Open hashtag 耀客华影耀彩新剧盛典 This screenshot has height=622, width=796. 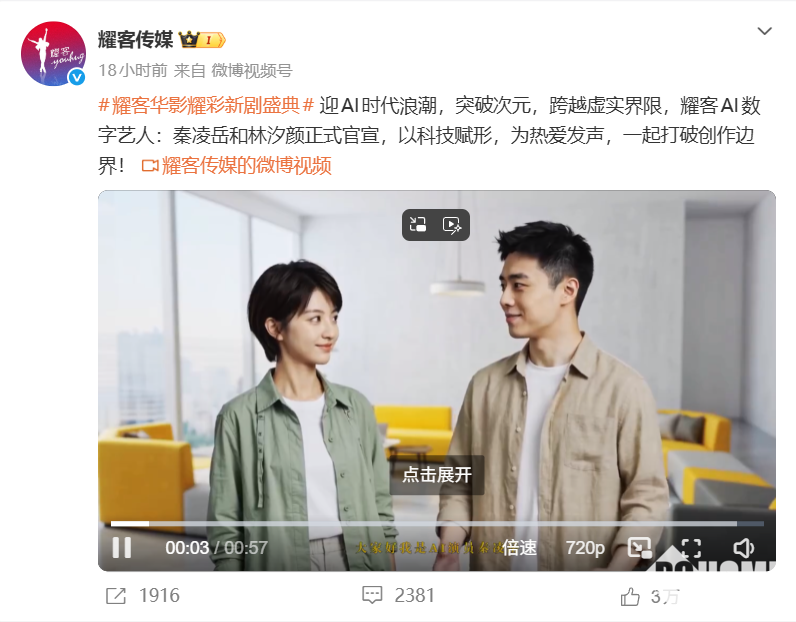(208, 105)
